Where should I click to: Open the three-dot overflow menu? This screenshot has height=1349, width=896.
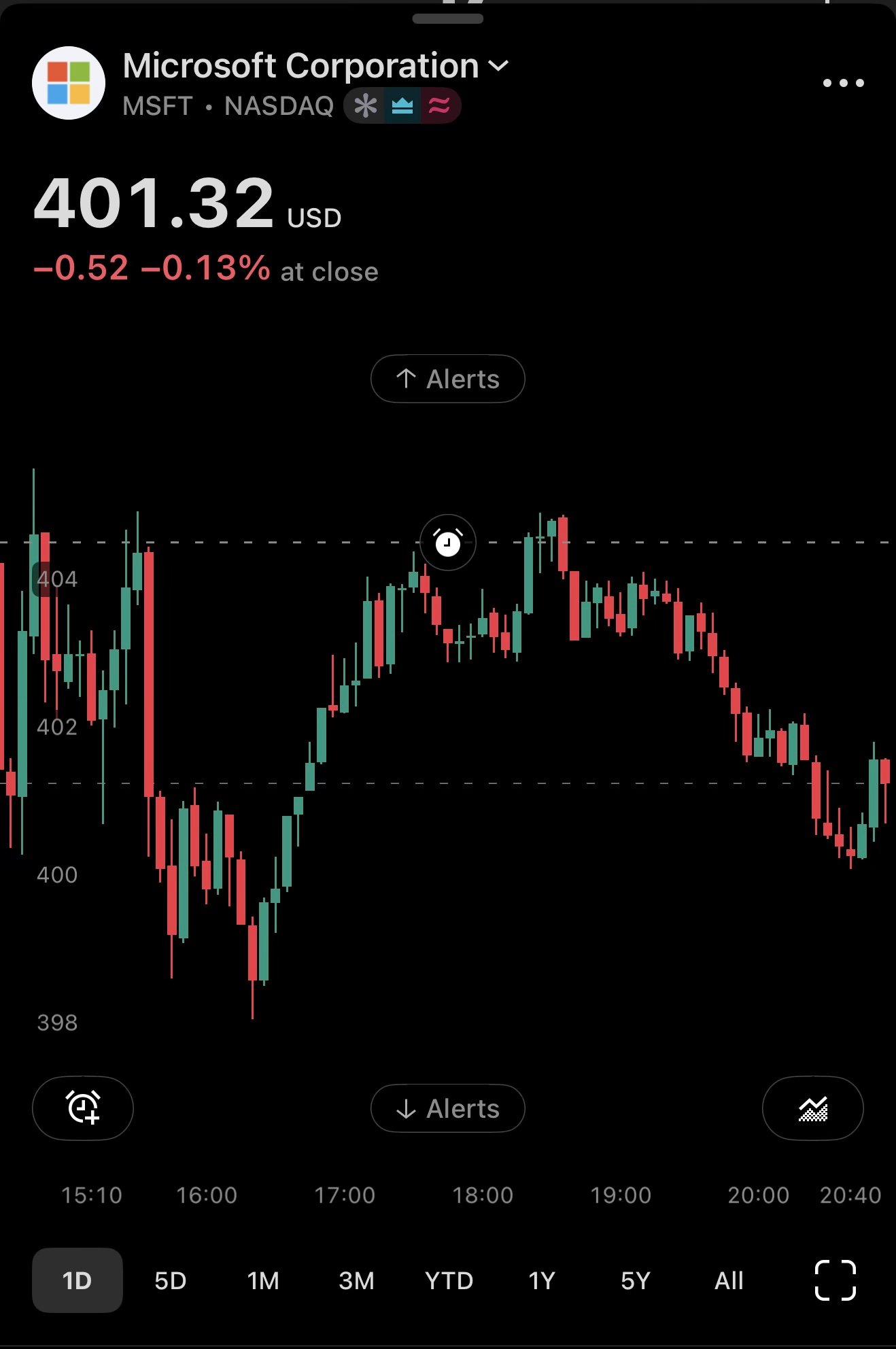[843, 83]
